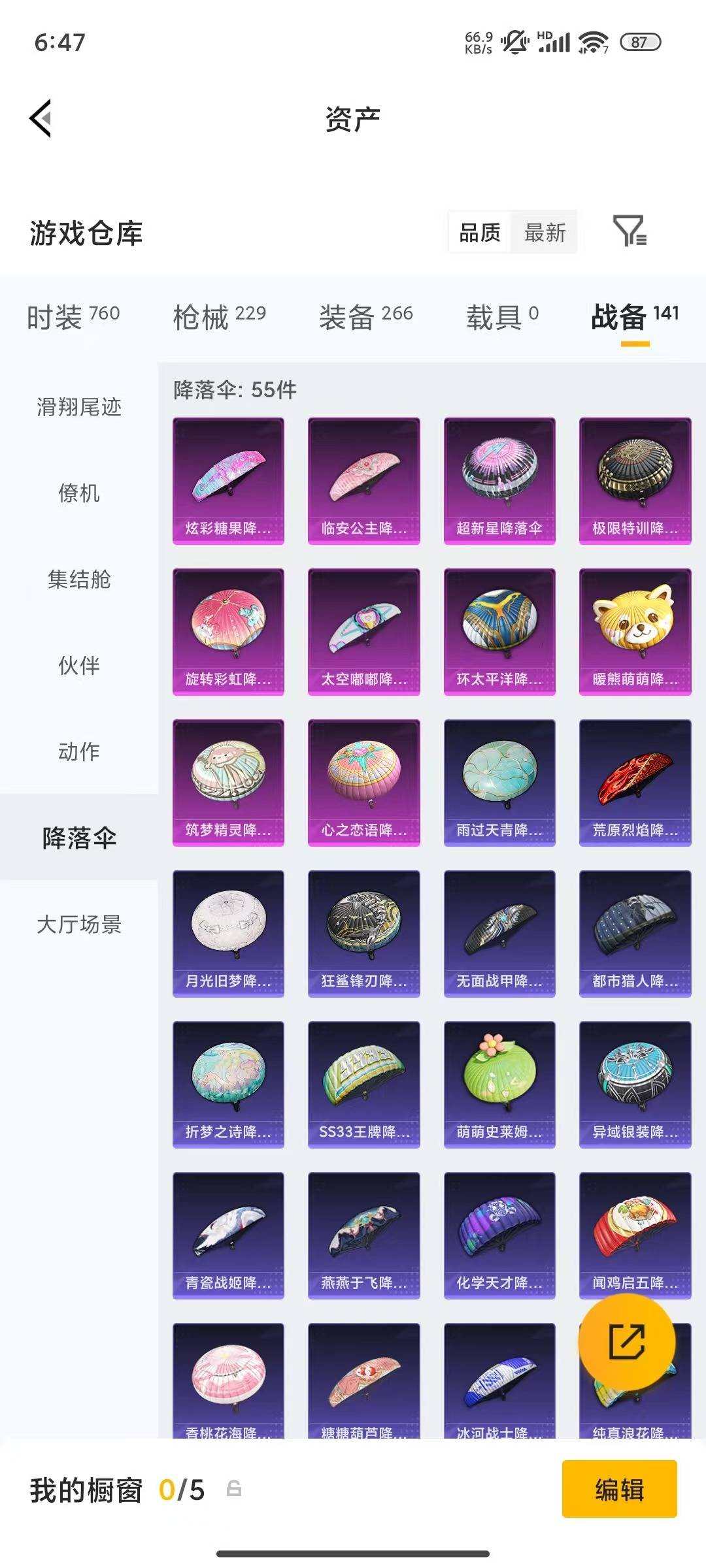Tap the 编辑 button

(x=620, y=1489)
